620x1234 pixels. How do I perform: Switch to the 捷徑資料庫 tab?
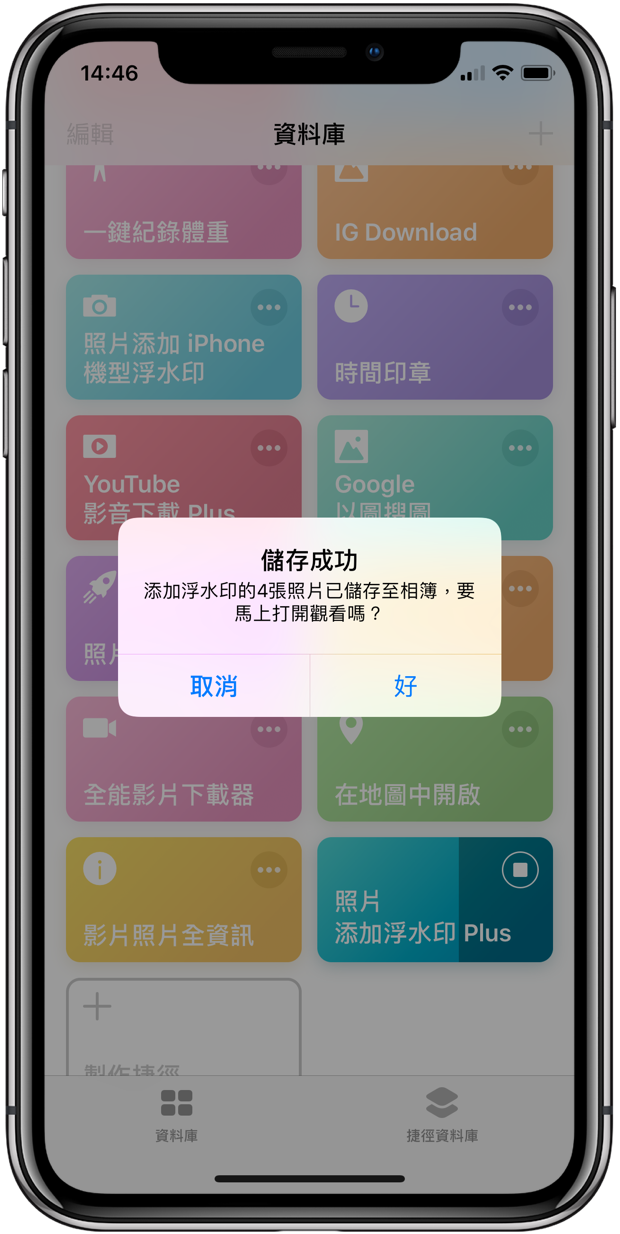(x=442, y=1116)
